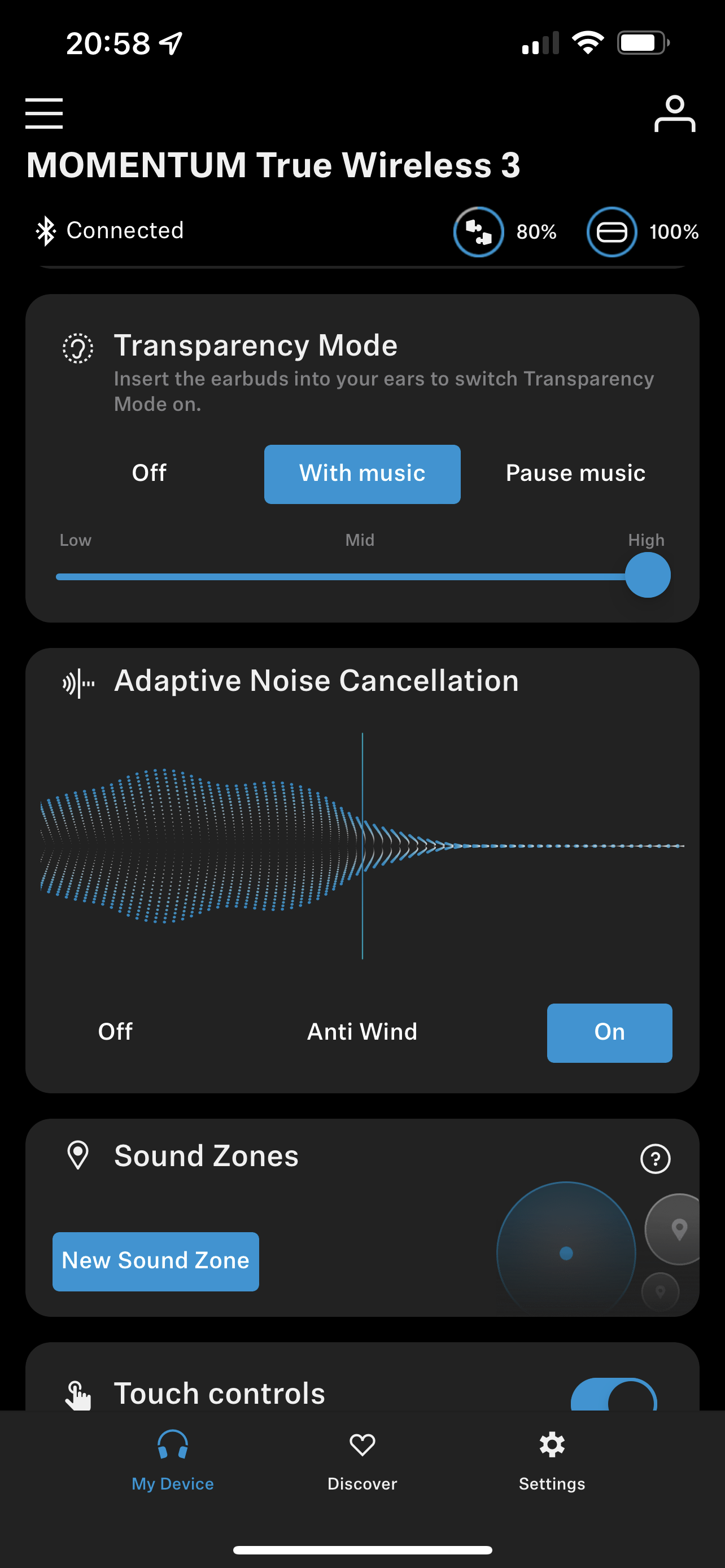
Task: Select With music transparency option
Action: click(x=362, y=474)
